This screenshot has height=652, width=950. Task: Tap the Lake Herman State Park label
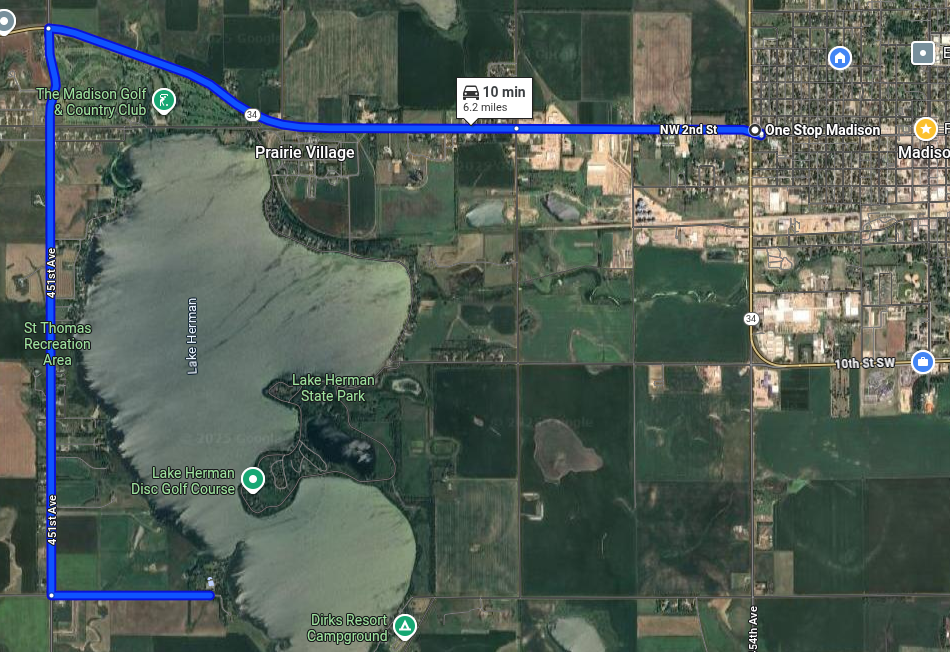[x=333, y=388]
